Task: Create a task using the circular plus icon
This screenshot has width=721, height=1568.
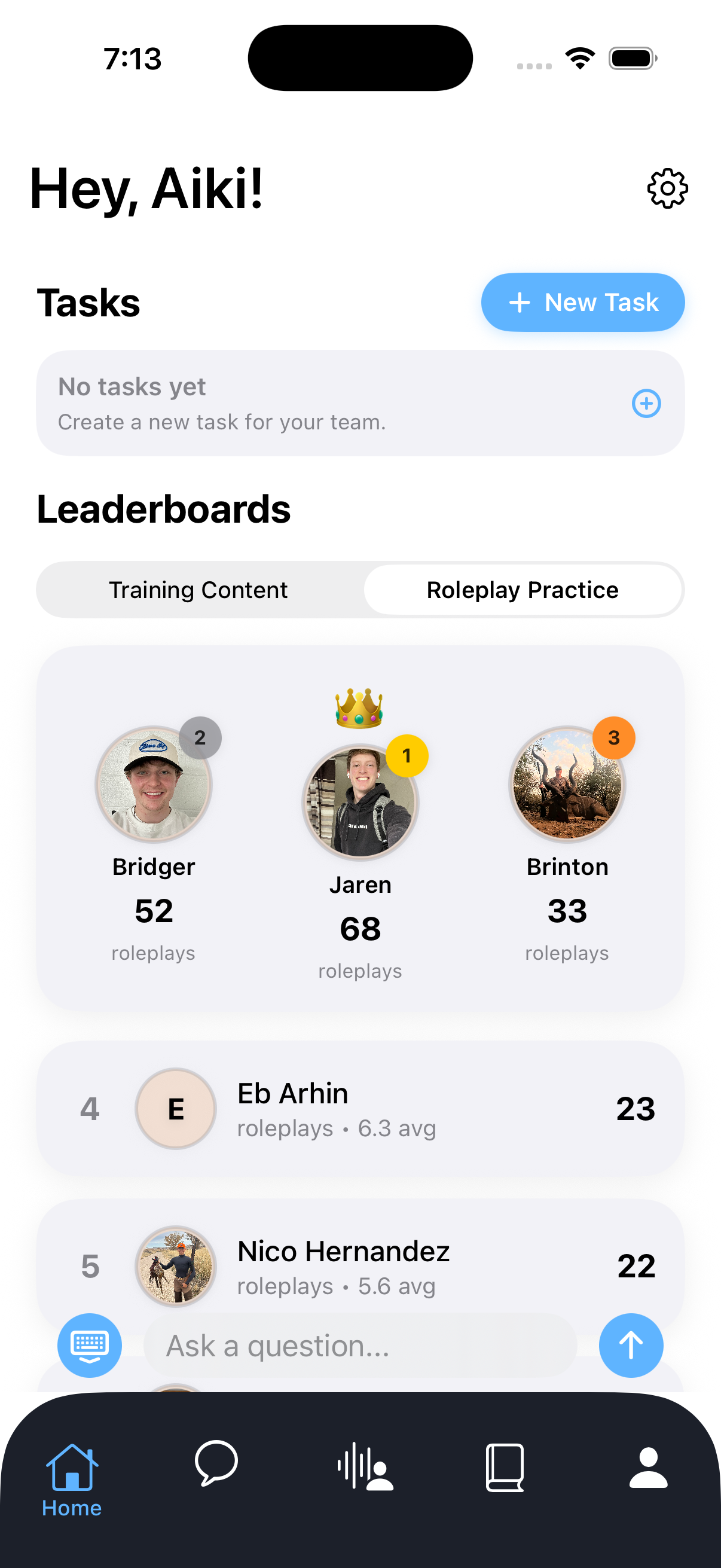Action: (647, 402)
